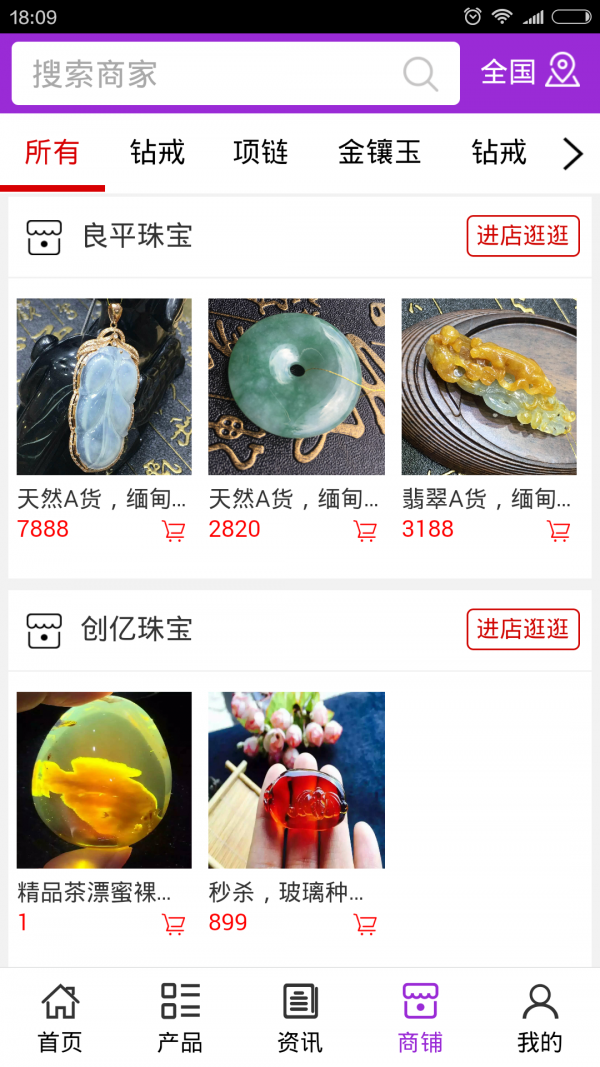Image resolution: width=600 pixels, height=1067 pixels.
Task: Expand more categories with the right arrow
Action: tap(572, 154)
